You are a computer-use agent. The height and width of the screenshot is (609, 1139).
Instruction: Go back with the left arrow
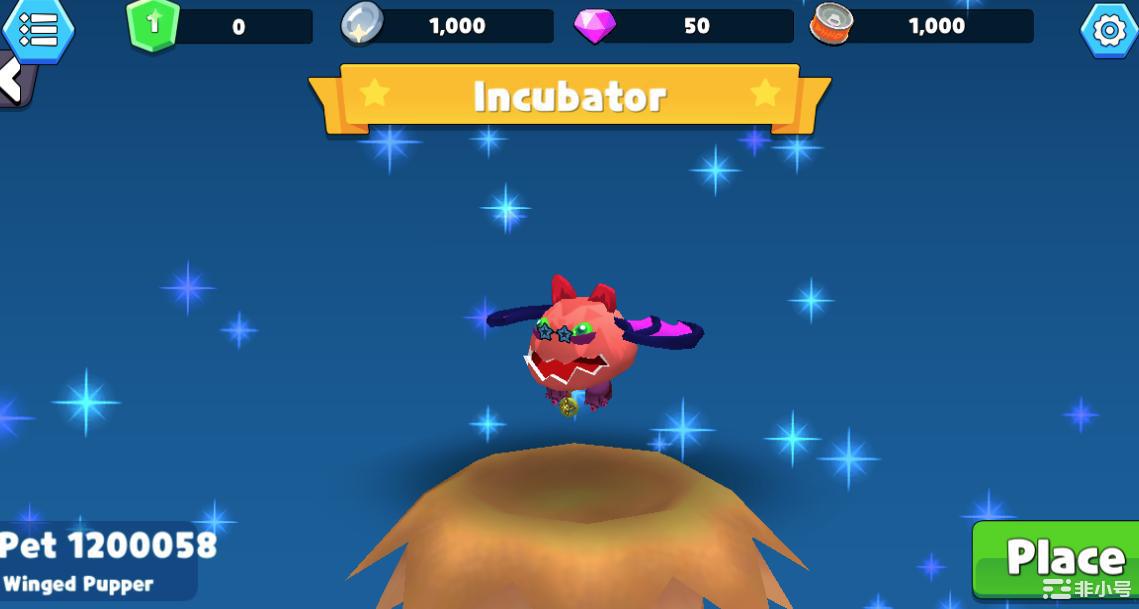(x=12, y=79)
